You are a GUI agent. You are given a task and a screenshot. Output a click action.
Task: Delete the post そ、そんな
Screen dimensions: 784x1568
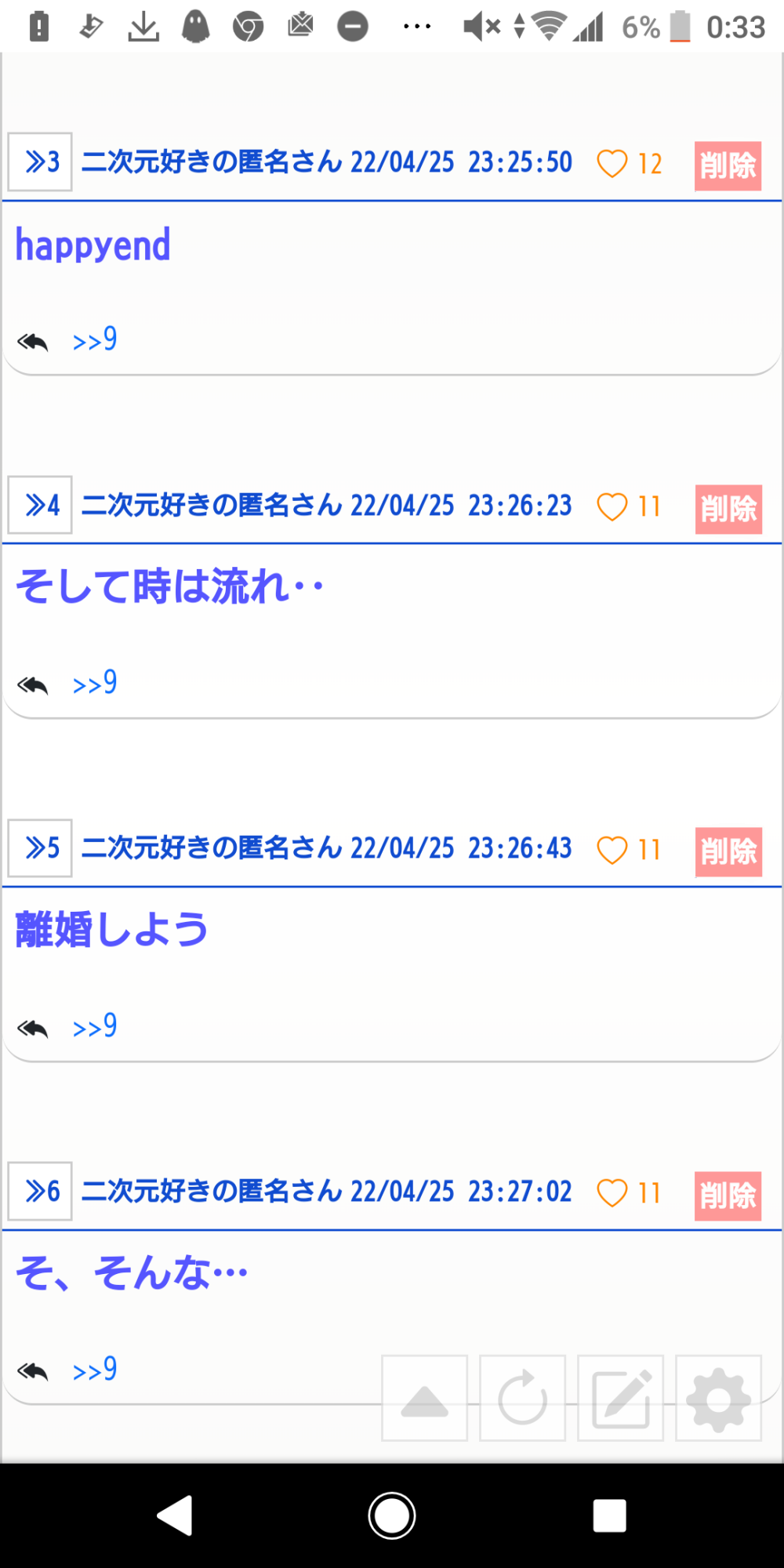[728, 1196]
